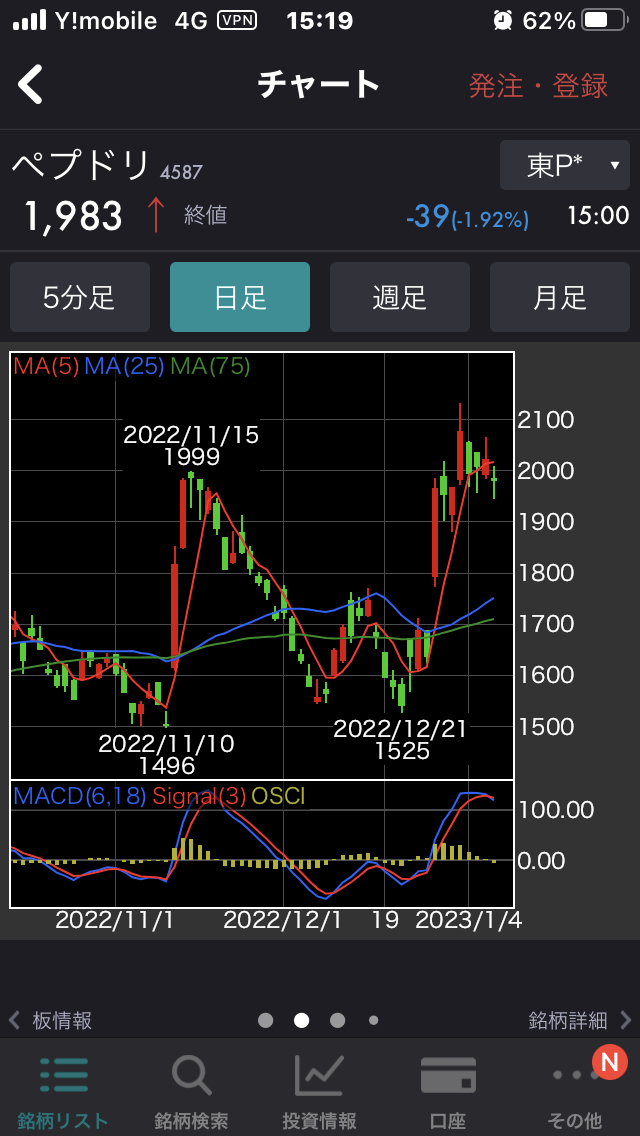Viewport: 640px width, 1136px height.
Task: View the 投資情報 tab
Action: pyautogui.click(x=319, y=1088)
